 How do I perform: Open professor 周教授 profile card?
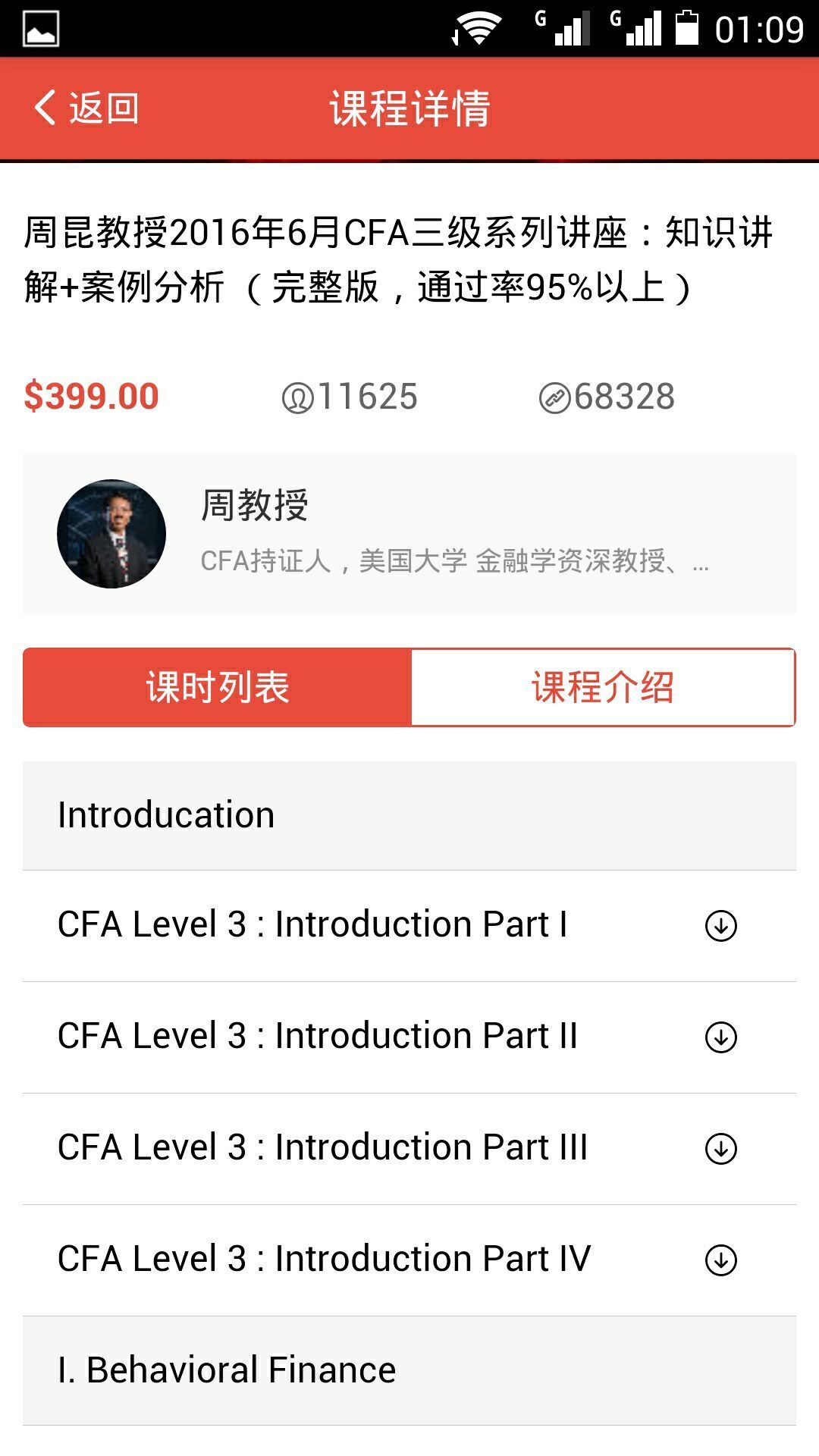click(x=409, y=531)
